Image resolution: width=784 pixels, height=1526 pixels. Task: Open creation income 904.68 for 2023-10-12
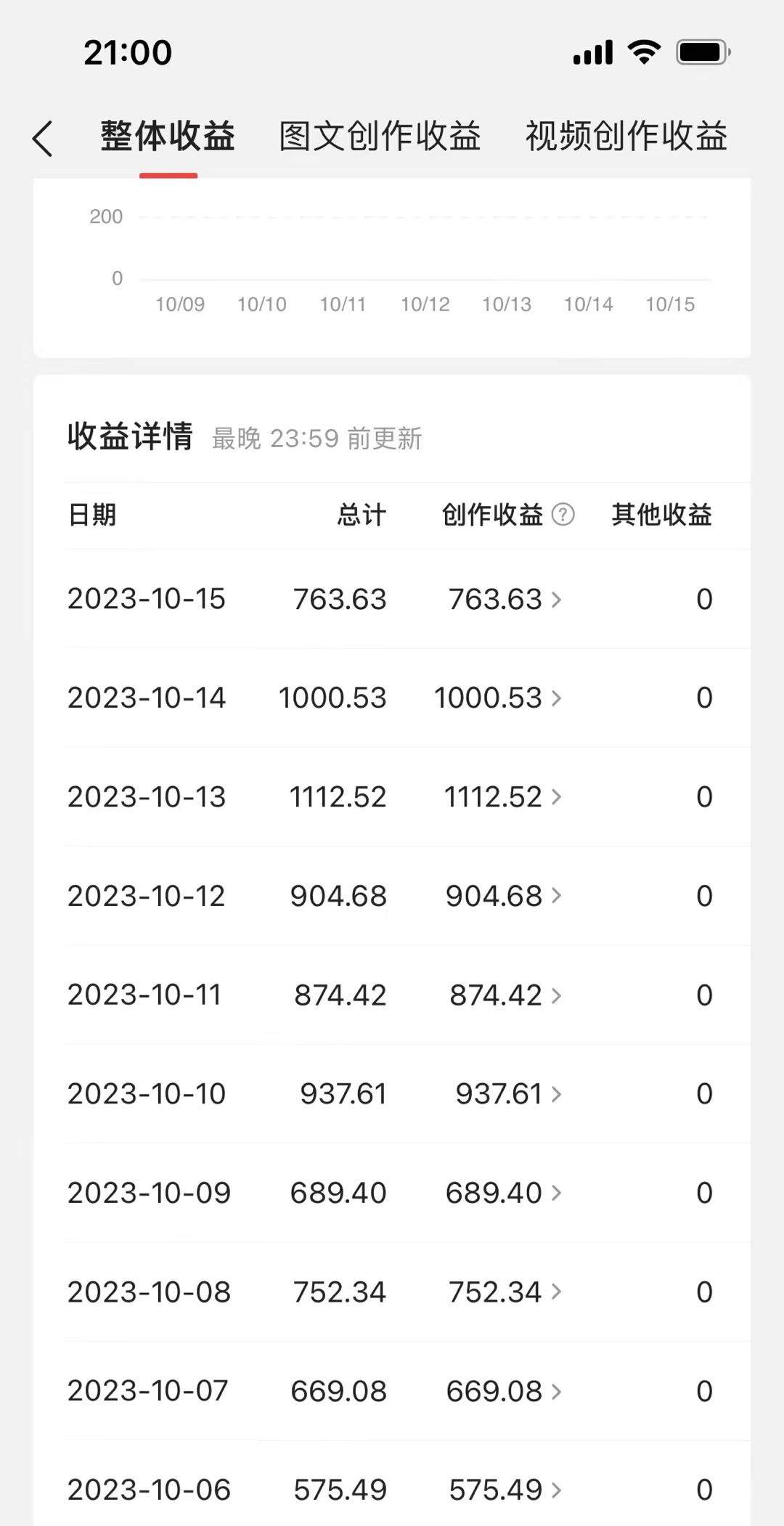503,896
